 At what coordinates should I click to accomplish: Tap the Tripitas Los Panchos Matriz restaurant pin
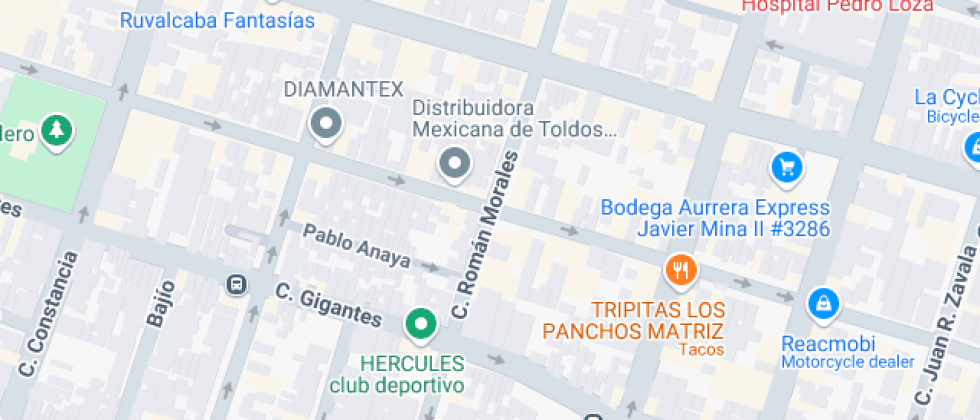681,269
